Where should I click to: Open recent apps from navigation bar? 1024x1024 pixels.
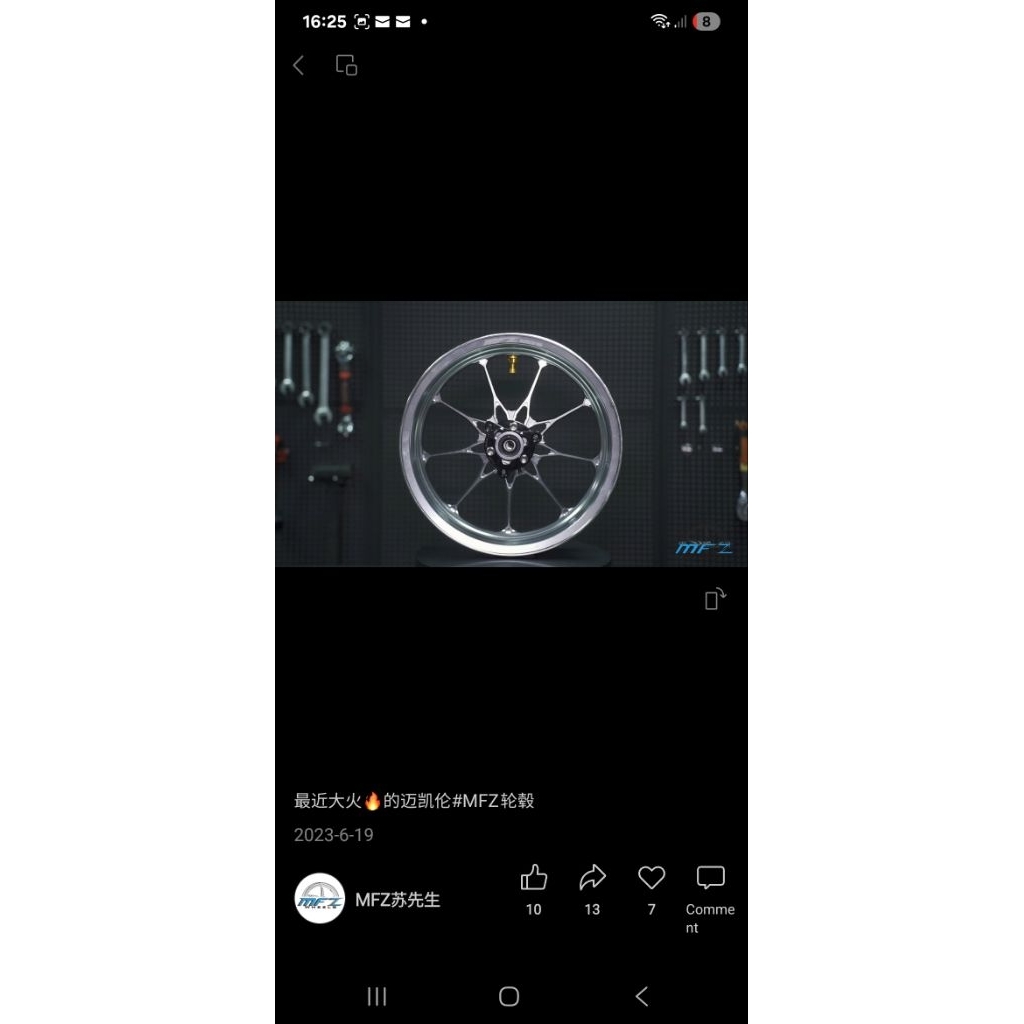pyautogui.click(x=377, y=996)
